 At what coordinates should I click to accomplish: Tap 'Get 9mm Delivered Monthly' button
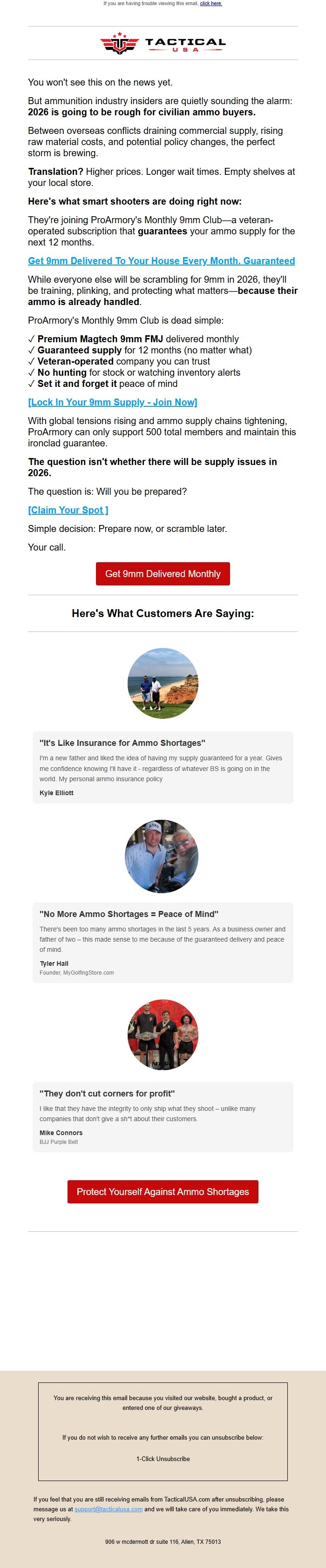pyautogui.click(x=163, y=573)
